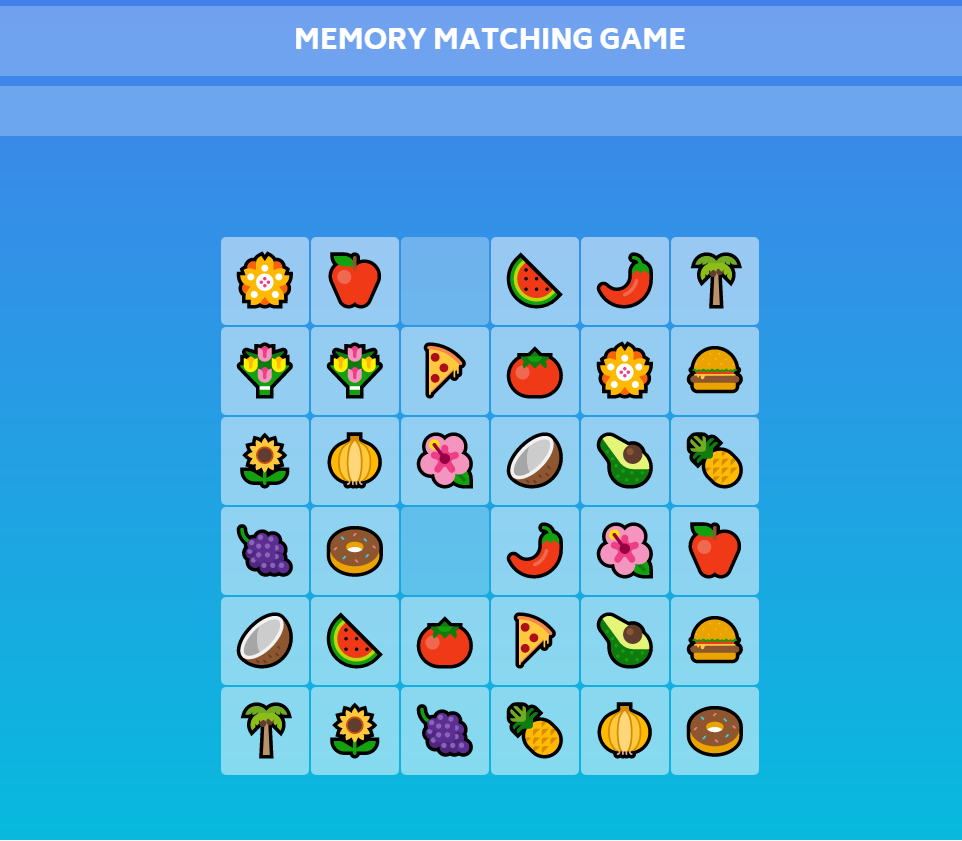Choose the coconut card between hibiscus and avocado

tap(535, 461)
